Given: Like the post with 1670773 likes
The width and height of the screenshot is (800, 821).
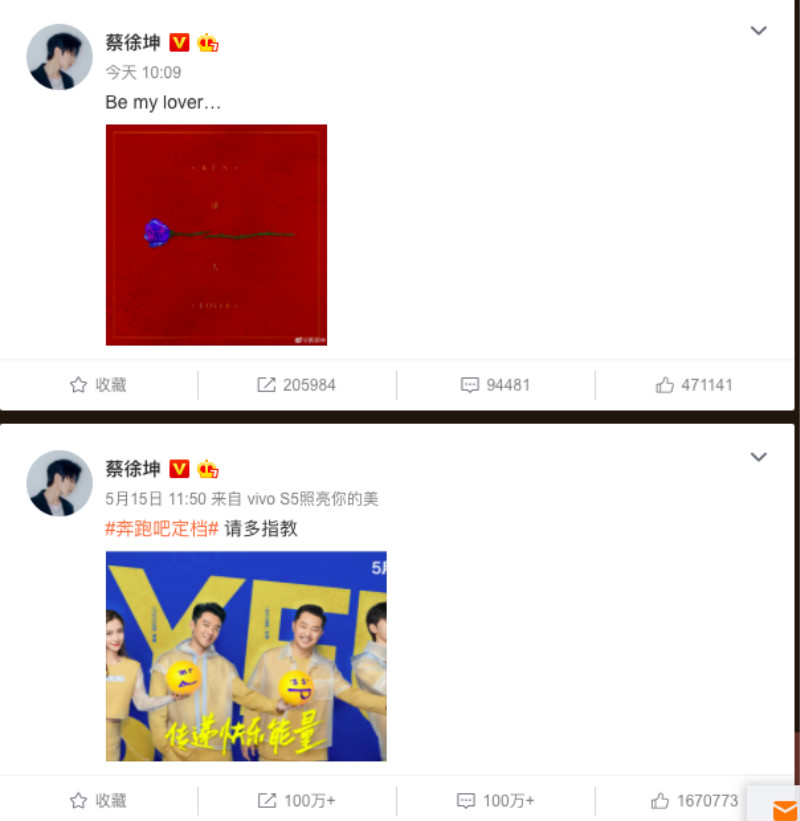Looking at the screenshot, I should tap(694, 801).
